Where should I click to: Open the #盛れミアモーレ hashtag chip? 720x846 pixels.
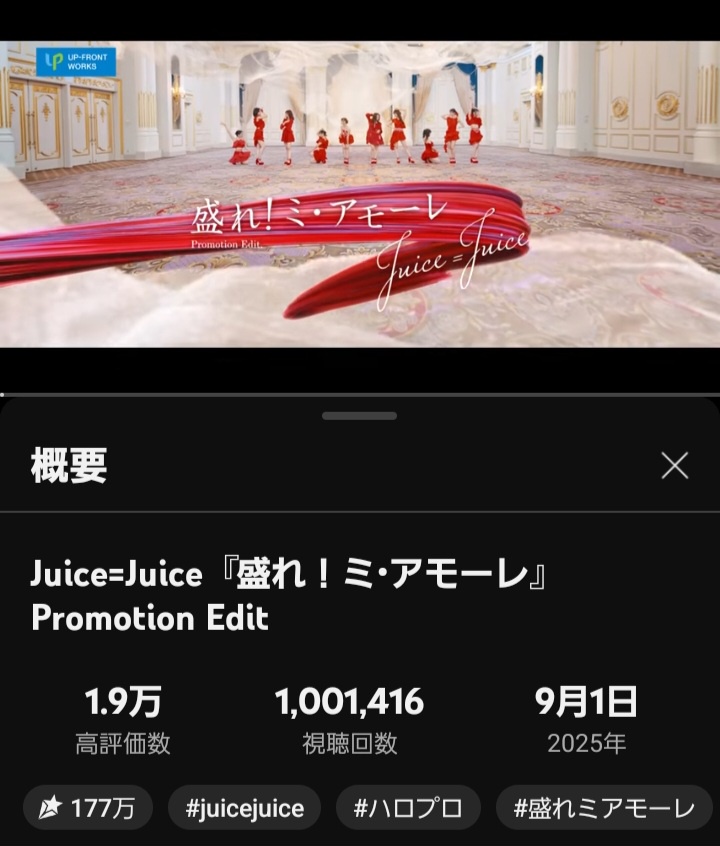(x=604, y=808)
